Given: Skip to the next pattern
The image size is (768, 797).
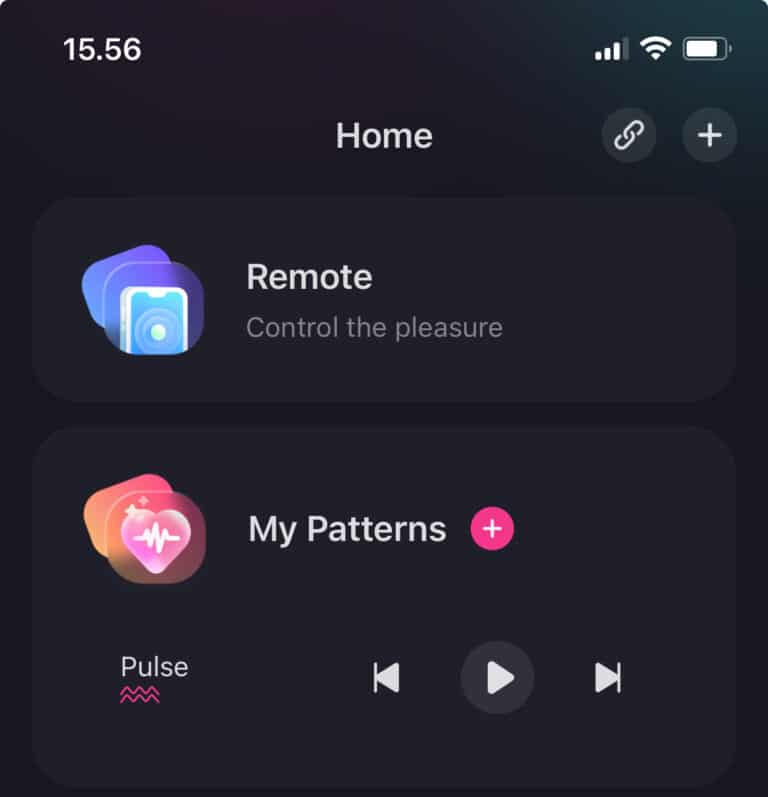Looking at the screenshot, I should coord(607,678).
